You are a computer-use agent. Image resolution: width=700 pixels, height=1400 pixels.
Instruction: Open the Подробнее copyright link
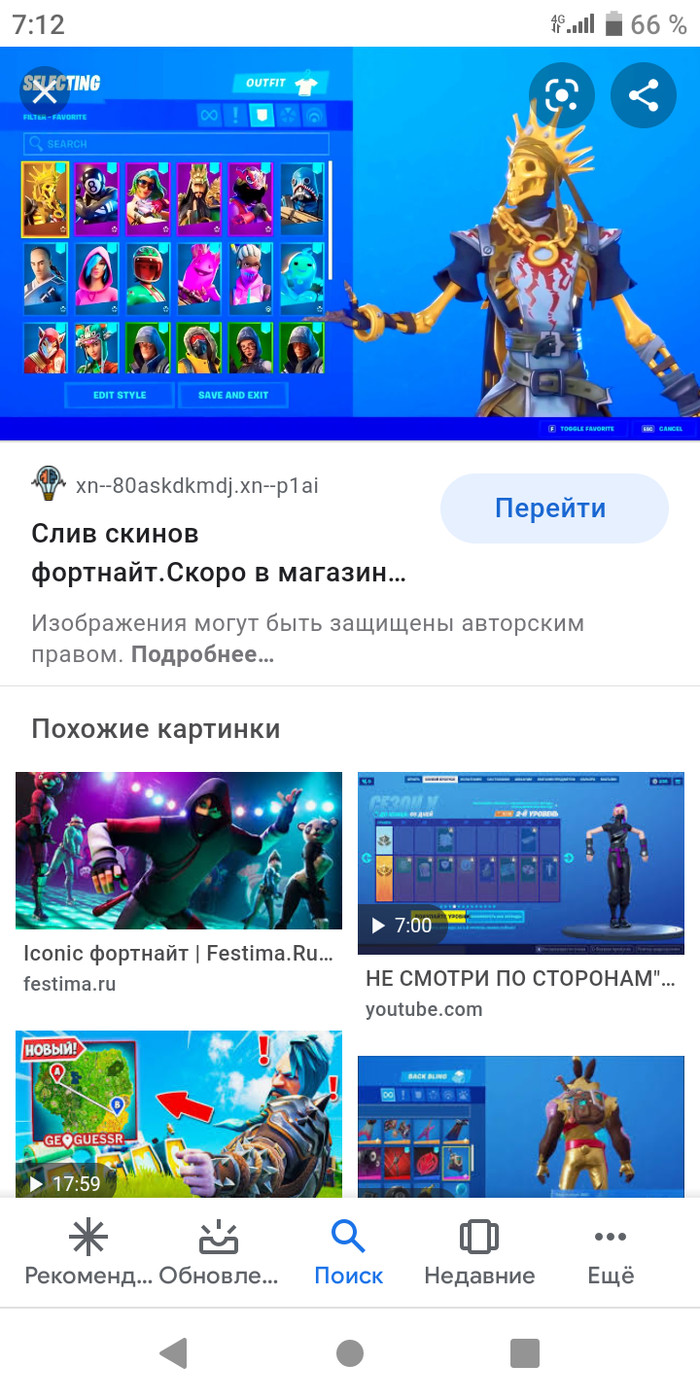(203, 656)
